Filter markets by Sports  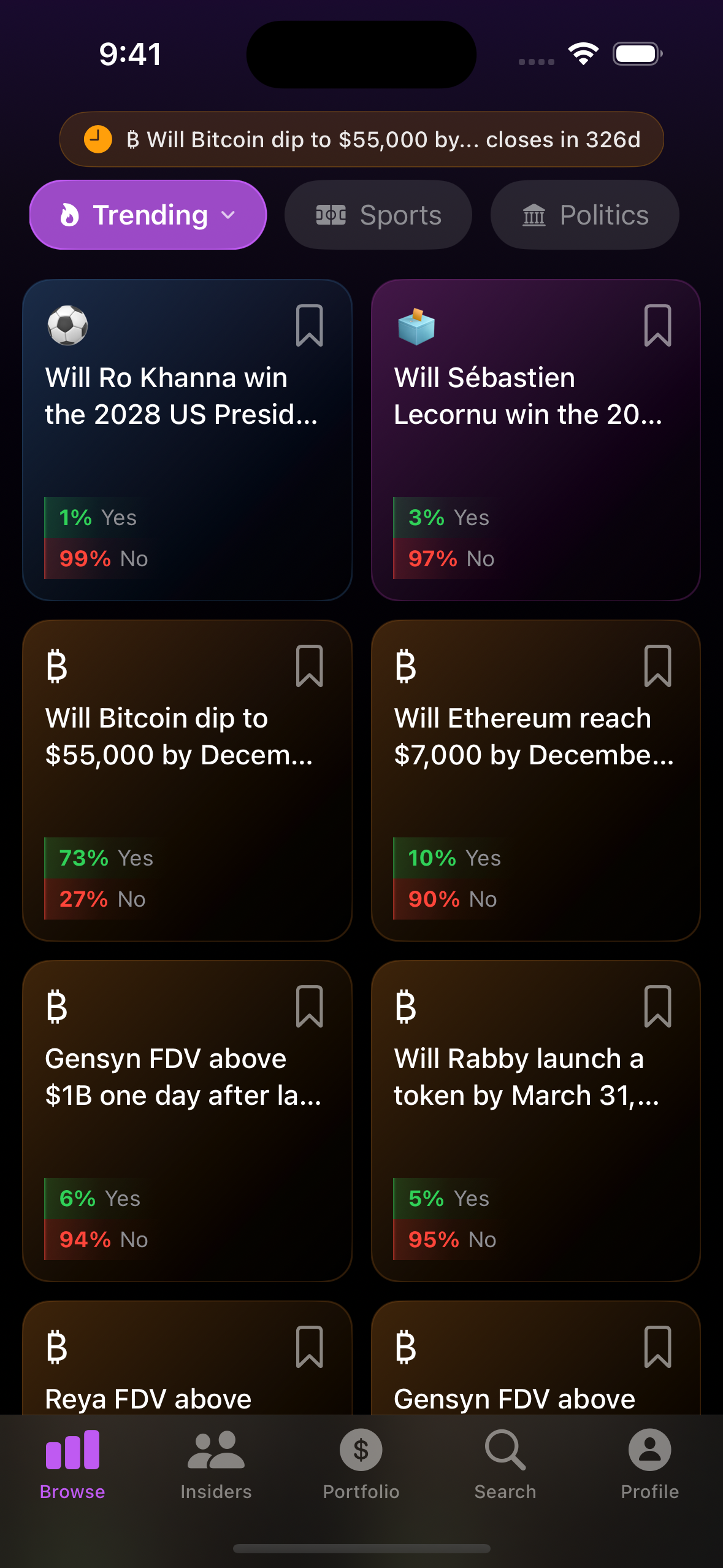point(378,215)
